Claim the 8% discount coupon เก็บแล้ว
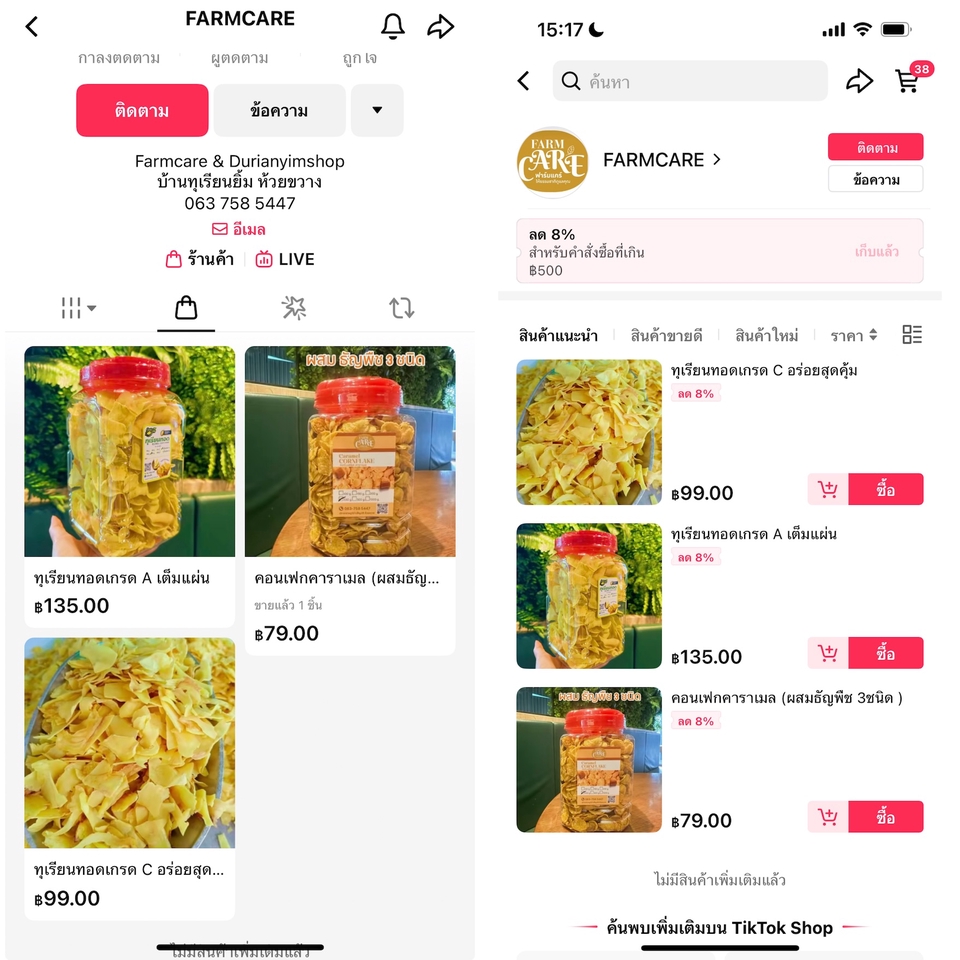Screen dimensions: 960x960 [x=877, y=251]
